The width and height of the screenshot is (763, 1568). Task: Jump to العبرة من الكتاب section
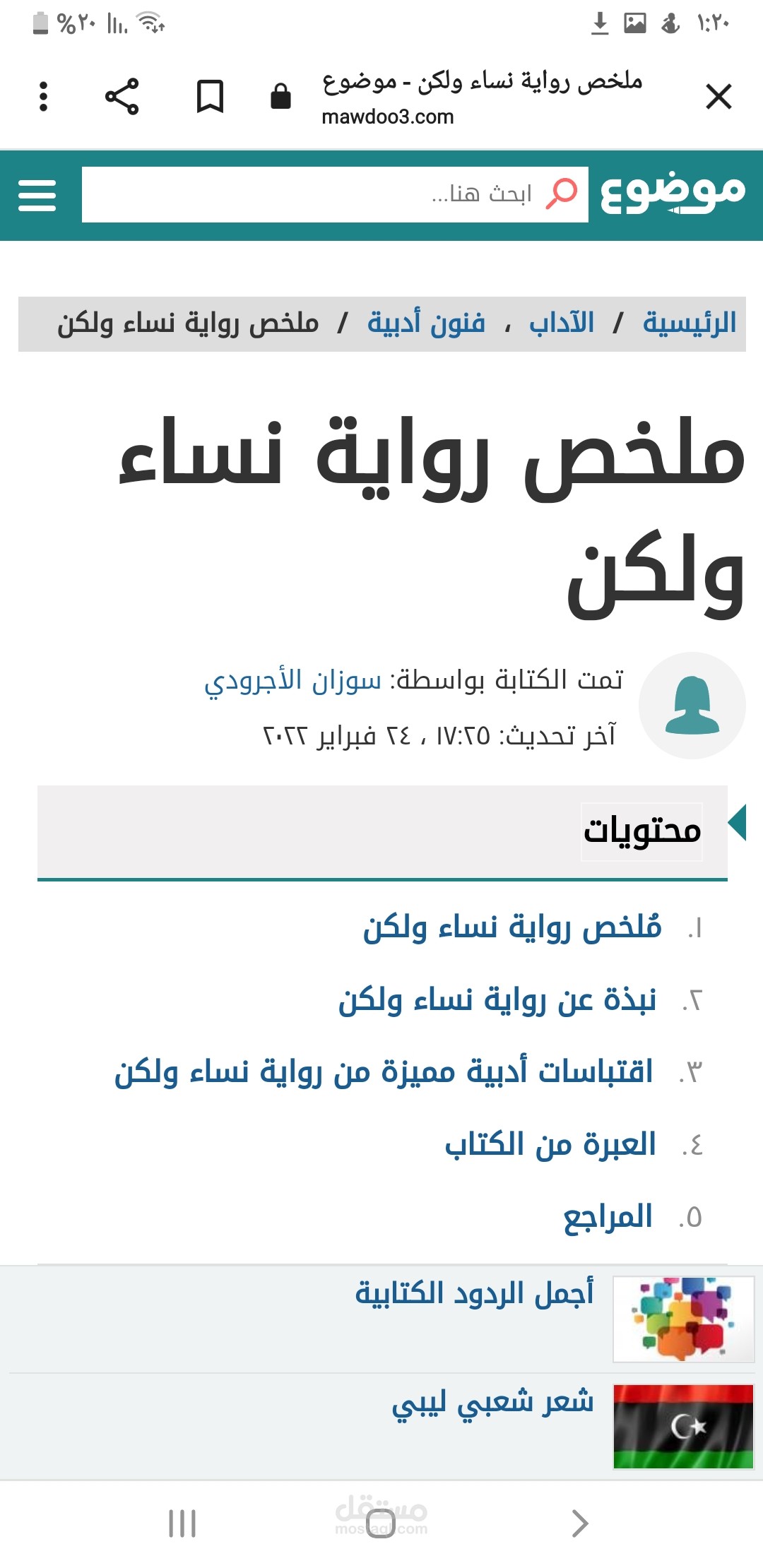(550, 1144)
